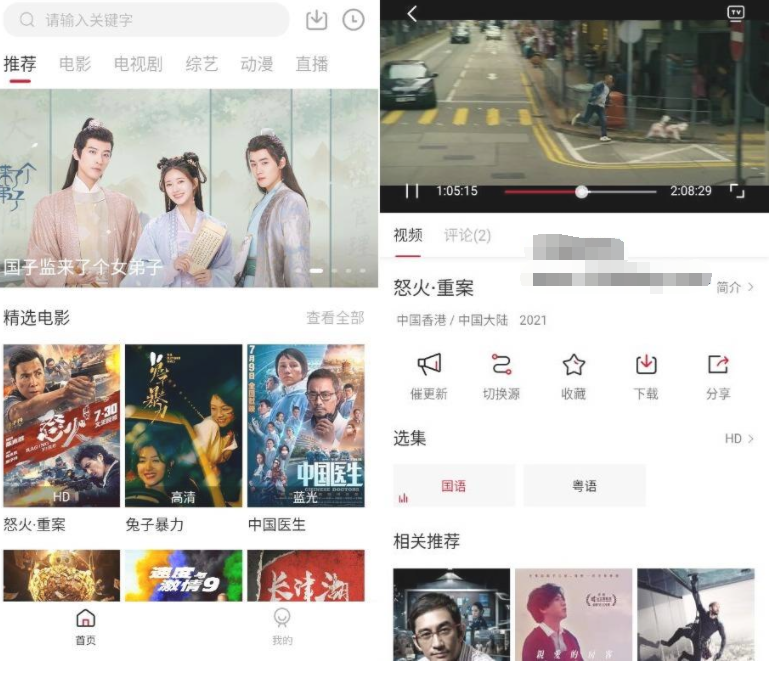The image size is (770, 683).
Task: Open the downloads icon beside search
Action: (316, 20)
